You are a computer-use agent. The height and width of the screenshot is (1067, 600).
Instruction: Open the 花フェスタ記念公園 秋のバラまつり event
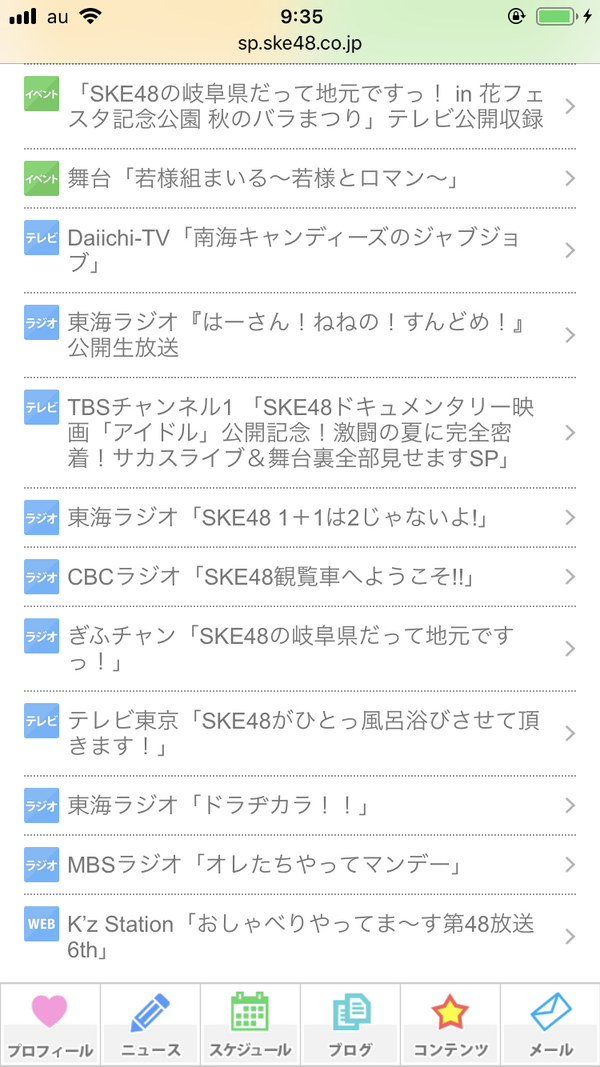300,106
